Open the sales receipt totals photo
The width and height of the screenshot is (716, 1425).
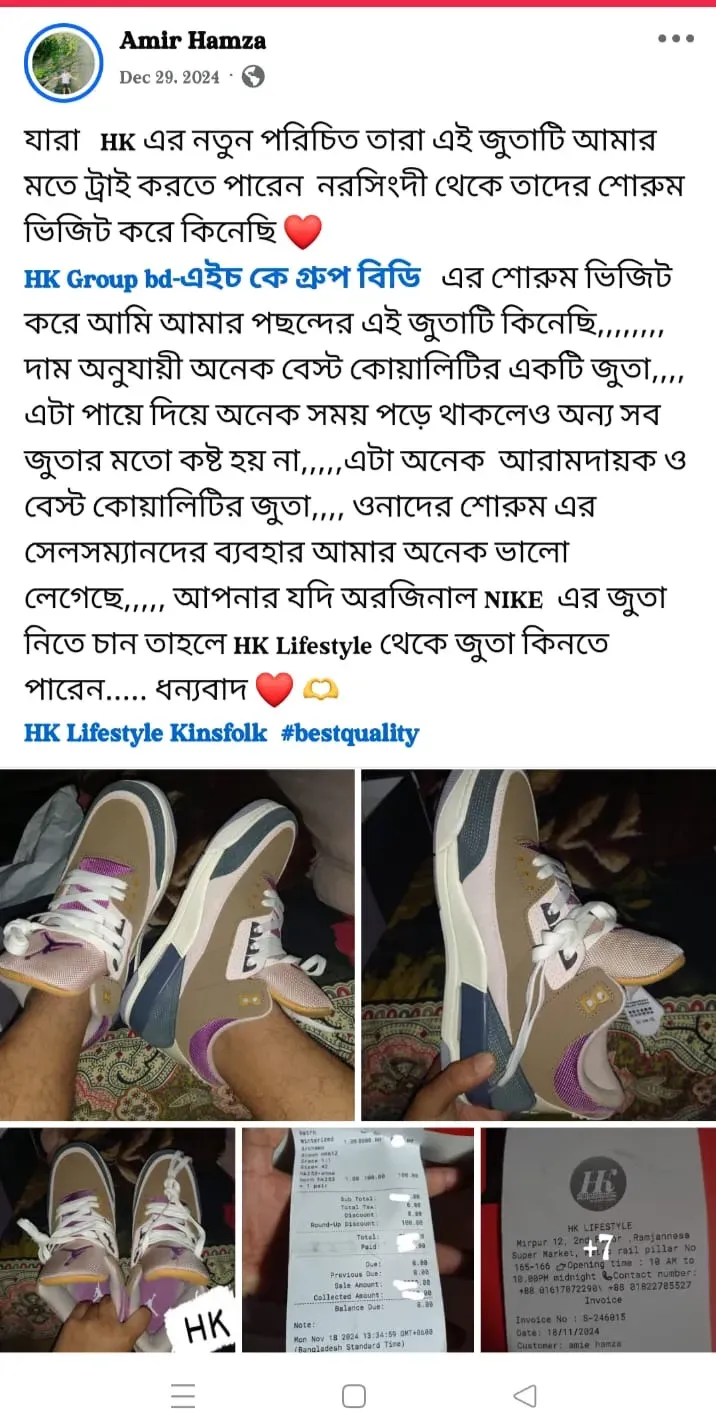(x=358, y=1240)
